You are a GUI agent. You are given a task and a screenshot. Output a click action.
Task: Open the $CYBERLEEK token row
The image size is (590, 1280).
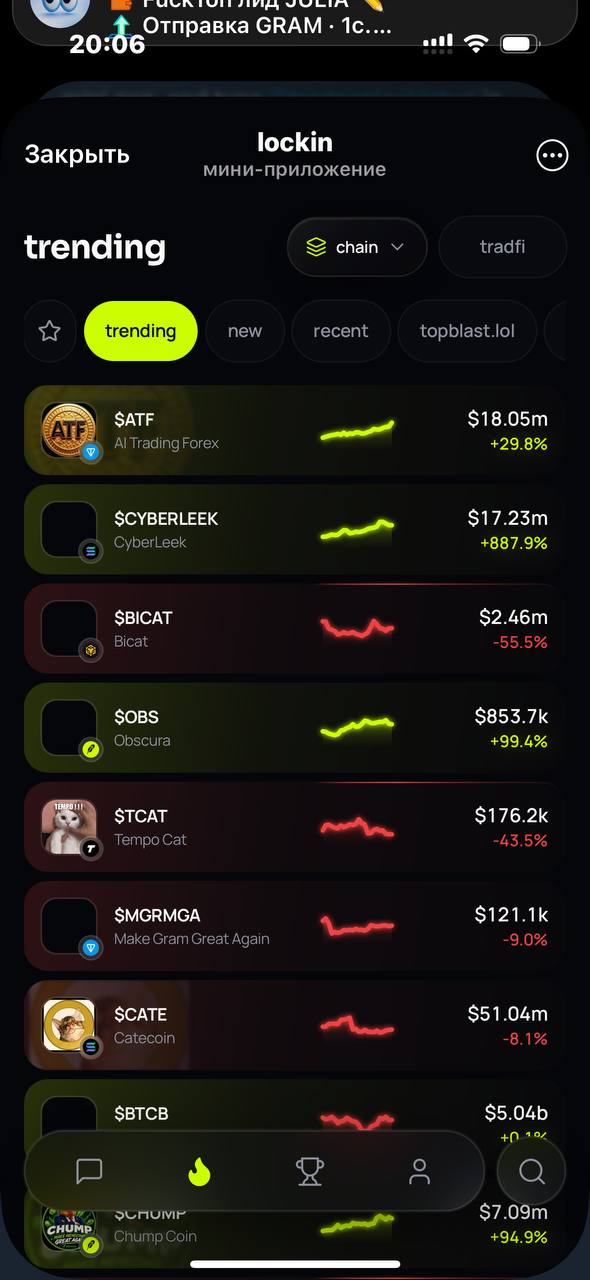coord(295,530)
